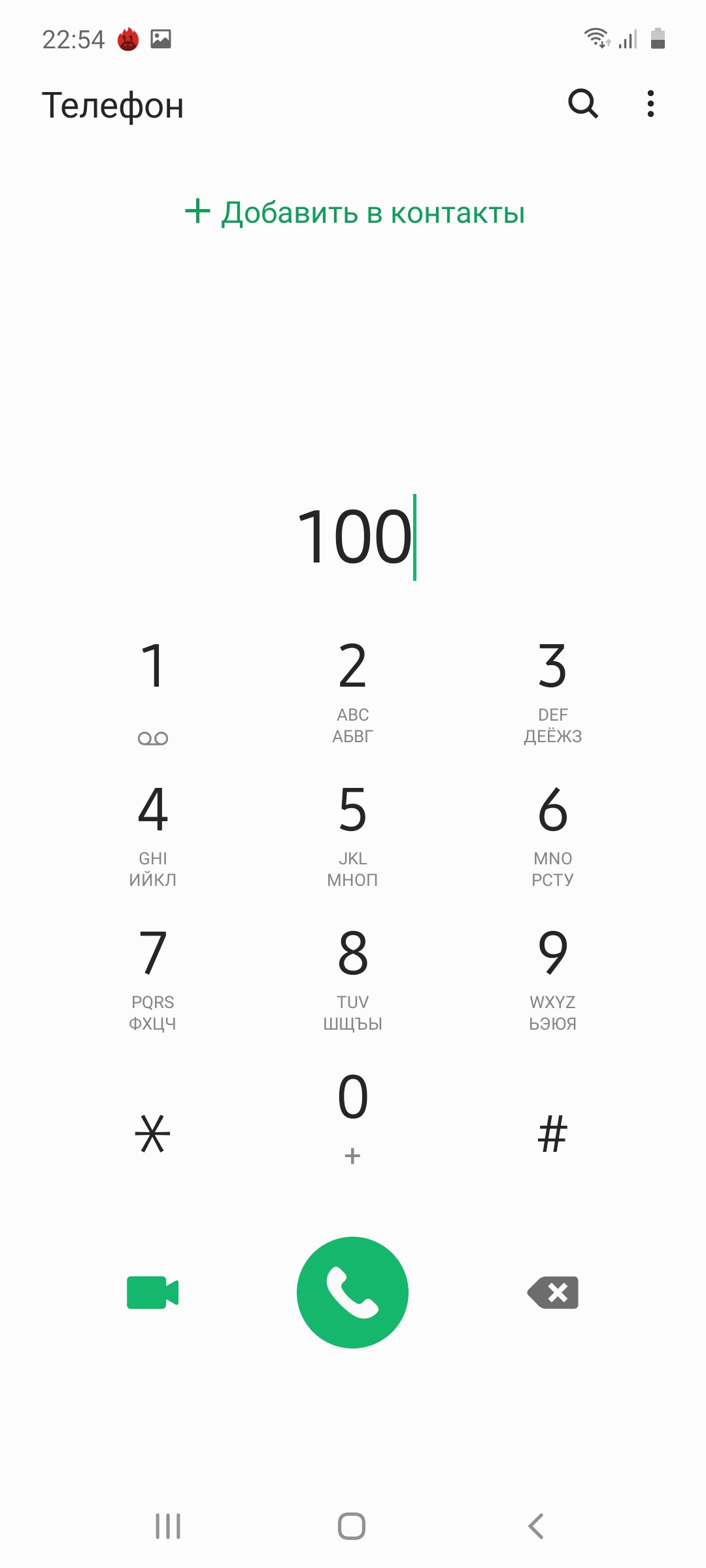
Task: Delete the last dialed digit
Action: tap(553, 1292)
